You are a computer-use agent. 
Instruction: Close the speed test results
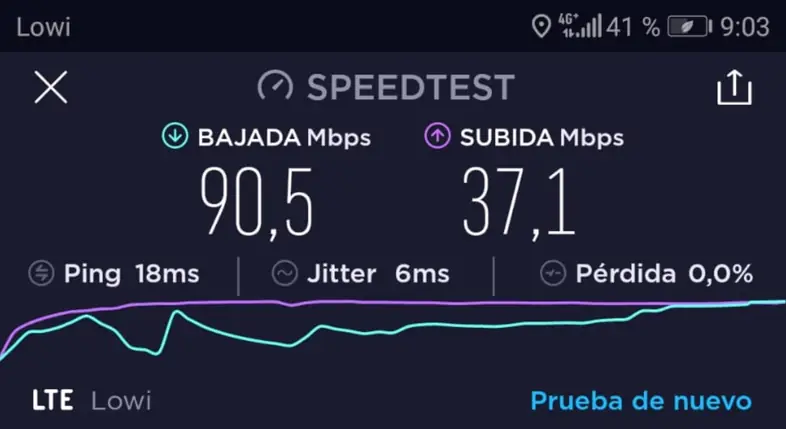50,88
